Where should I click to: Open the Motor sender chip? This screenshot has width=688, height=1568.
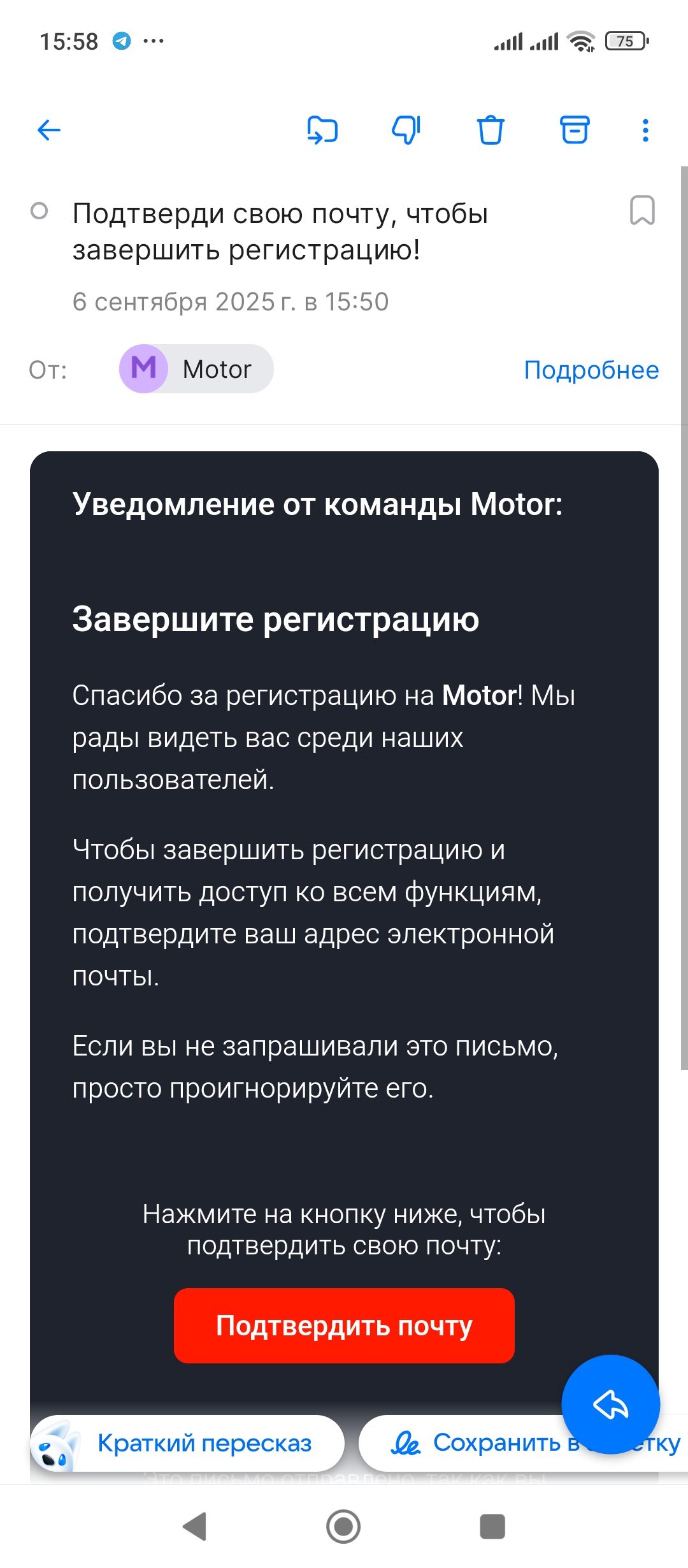(x=196, y=369)
